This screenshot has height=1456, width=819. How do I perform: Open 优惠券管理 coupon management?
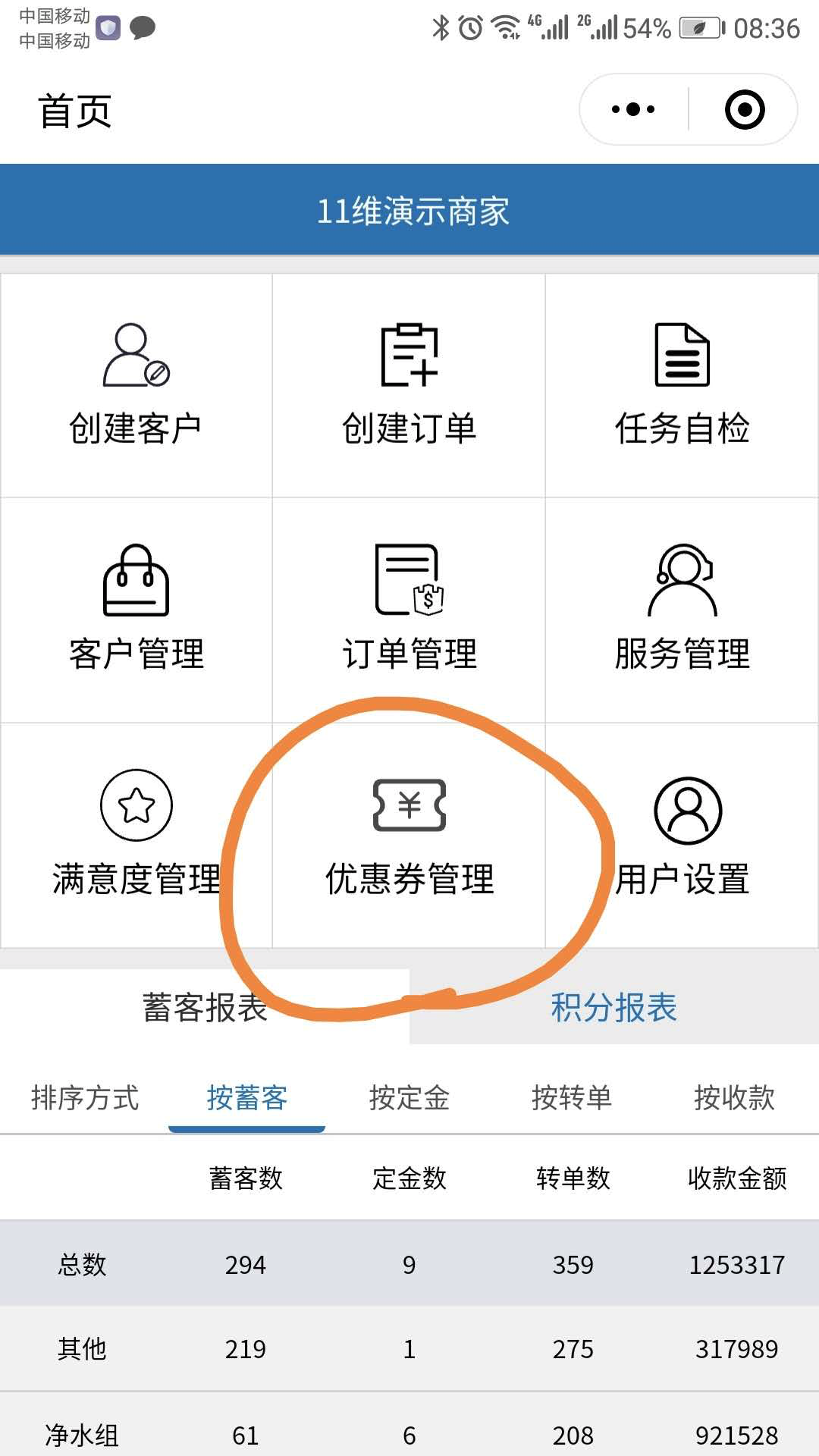pos(409,834)
